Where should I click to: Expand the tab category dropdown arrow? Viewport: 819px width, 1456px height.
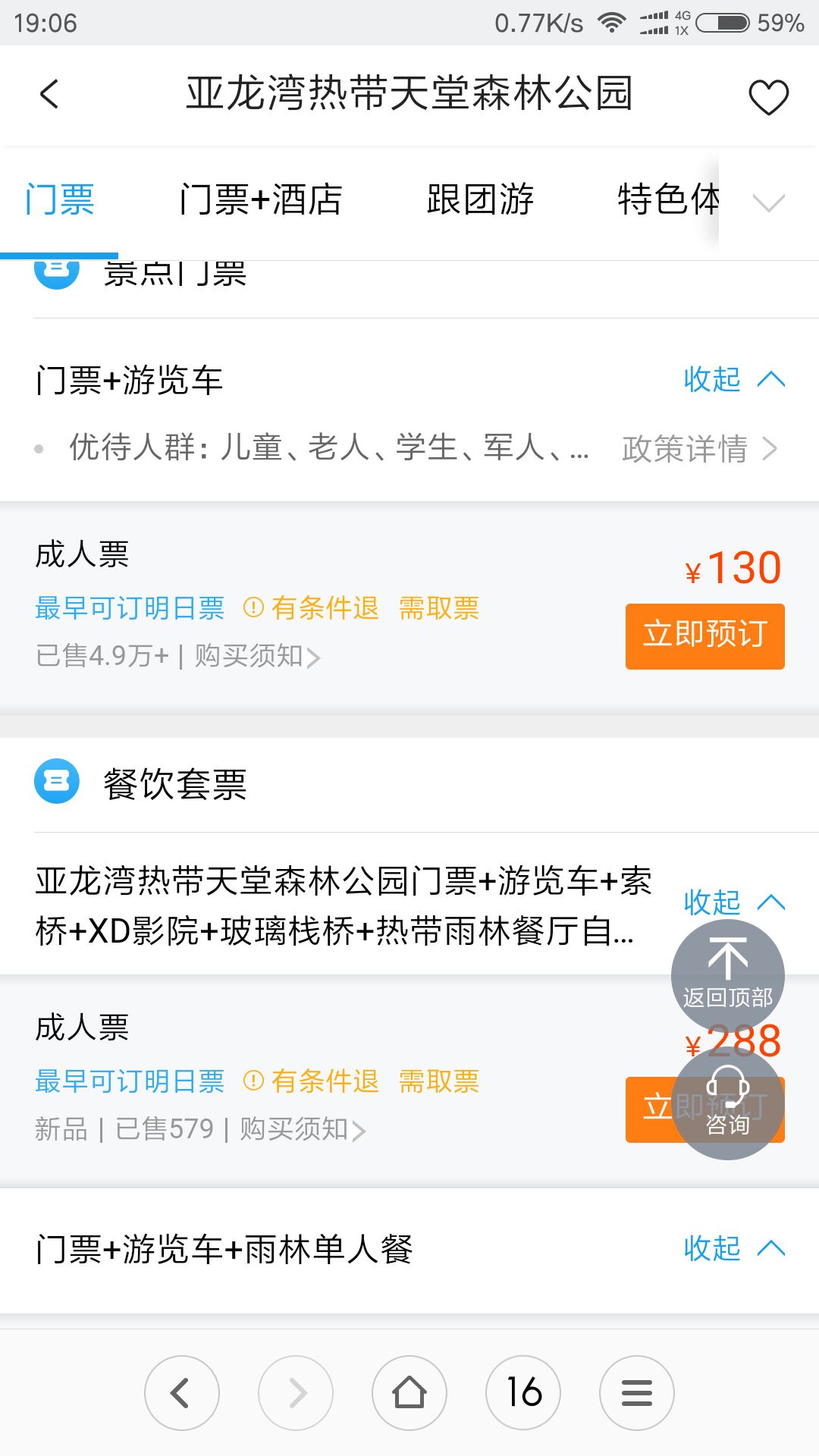point(768,202)
